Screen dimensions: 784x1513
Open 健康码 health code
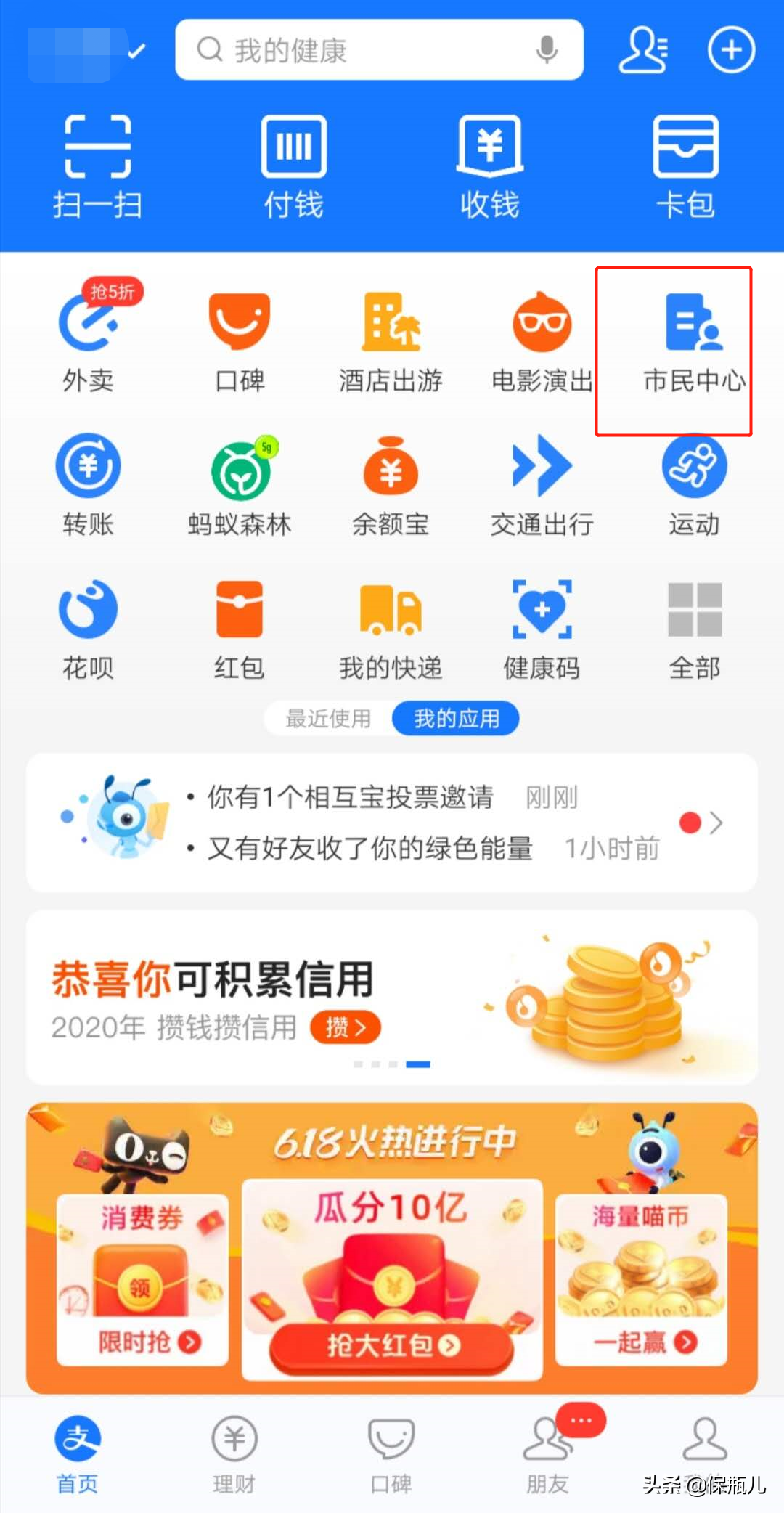click(542, 629)
